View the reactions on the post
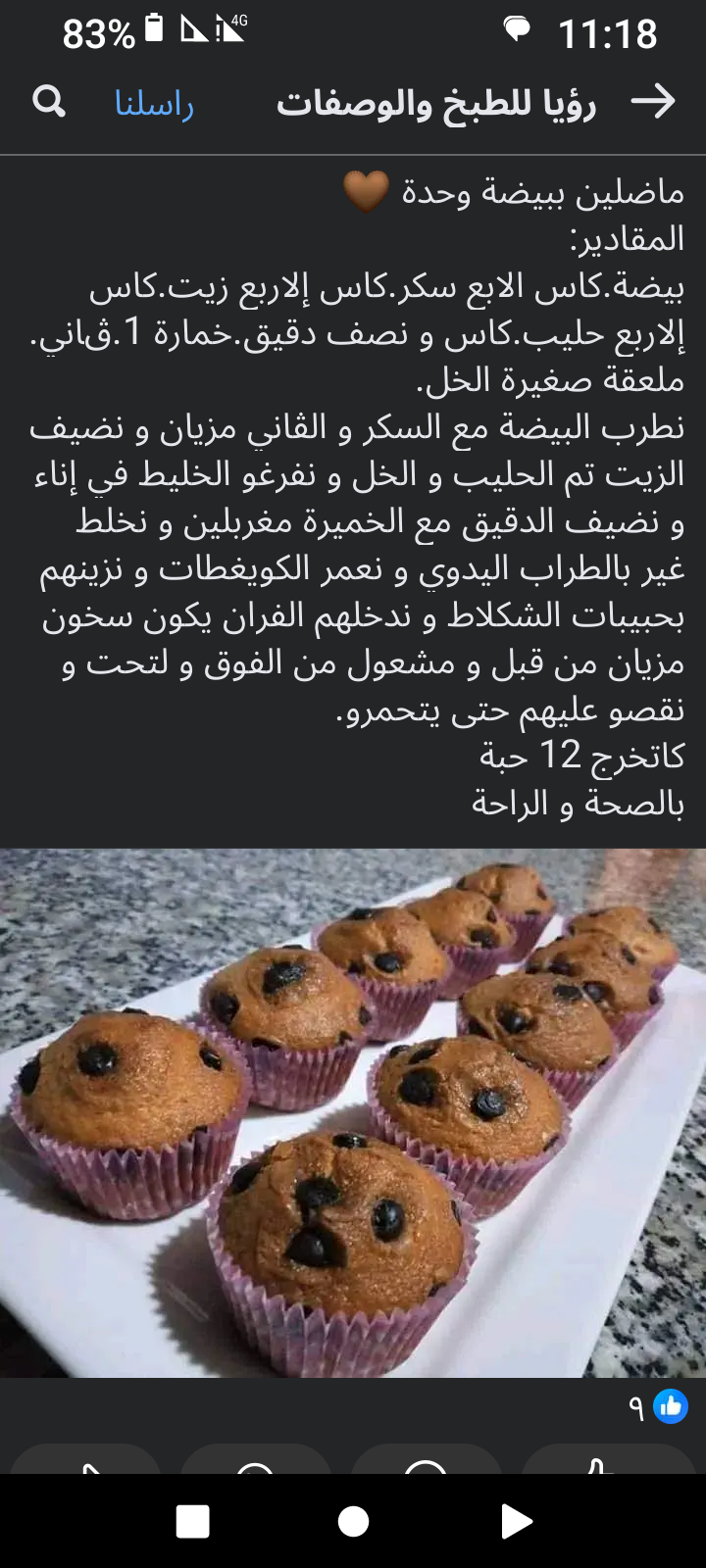Screen dimensions: 706x1568 658,1407
